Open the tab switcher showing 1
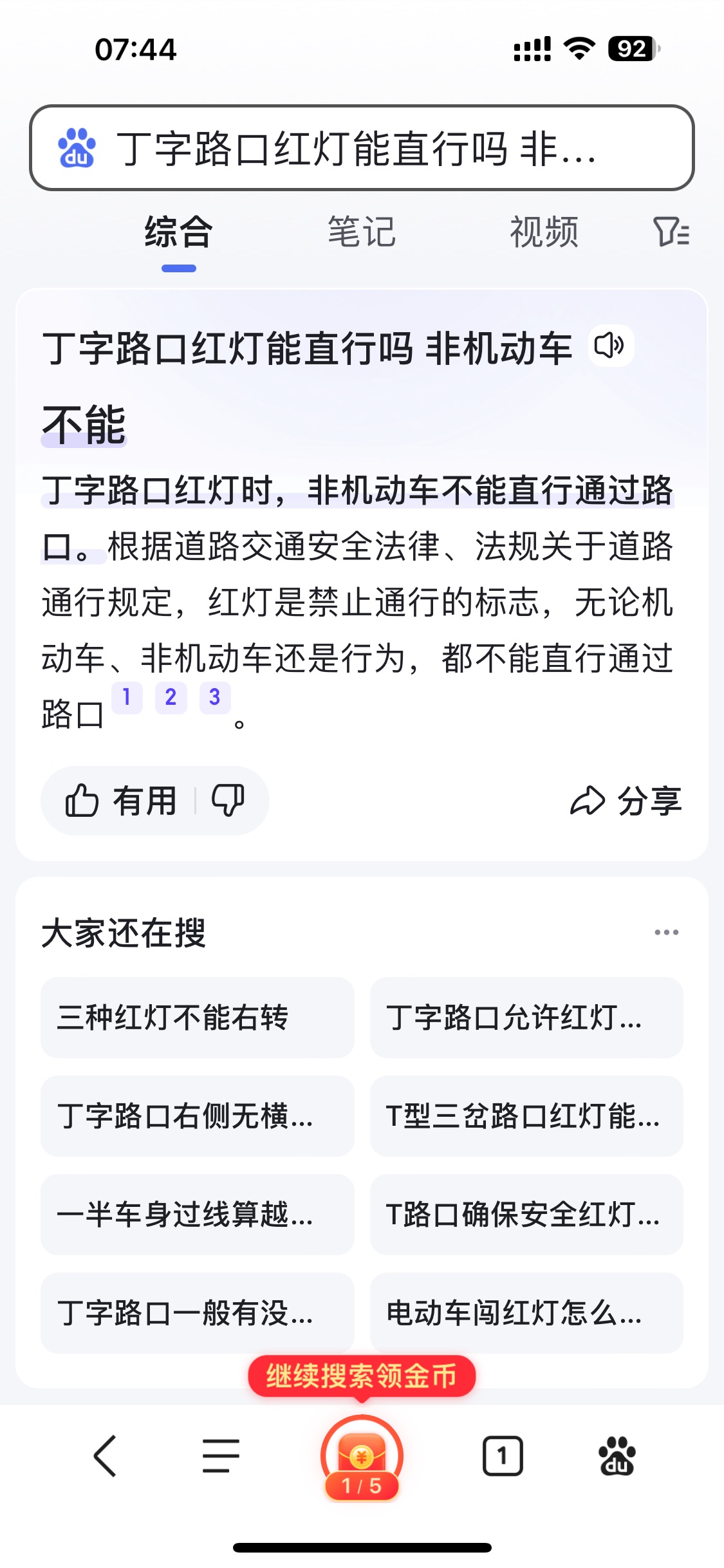724x1568 pixels. point(502,1456)
